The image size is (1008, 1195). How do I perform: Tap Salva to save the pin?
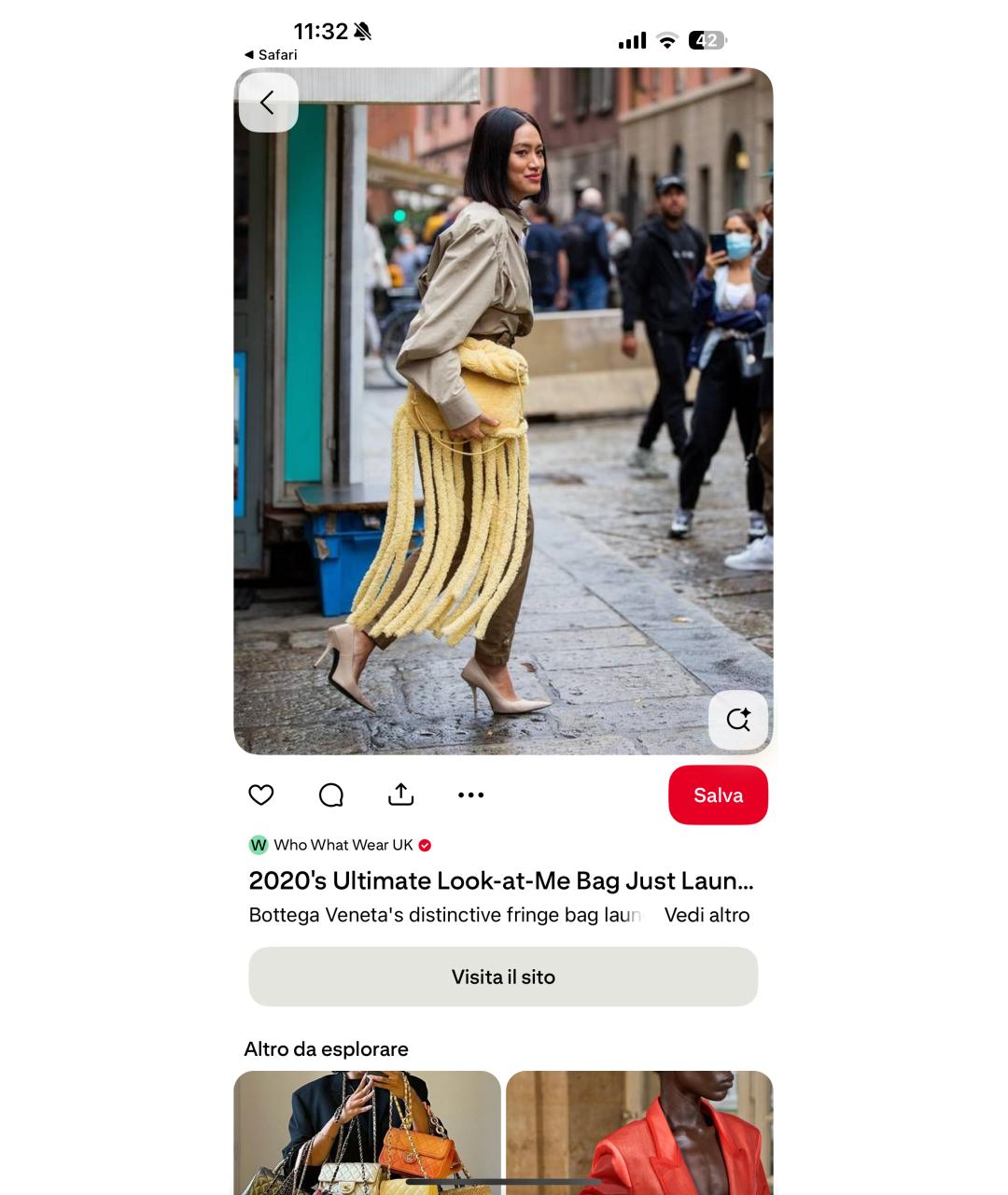pyautogui.click(x=718, y=794)
